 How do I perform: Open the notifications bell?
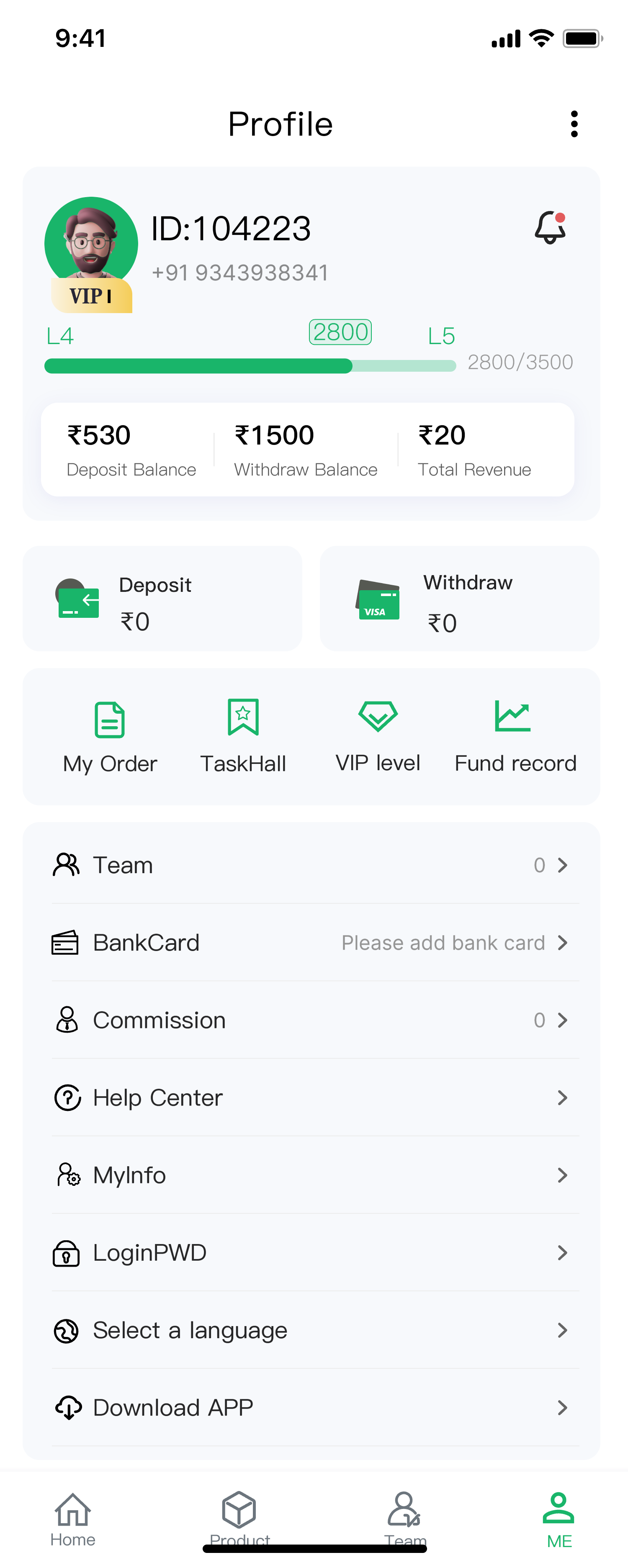pyautogui.click(x=550, y=228)
